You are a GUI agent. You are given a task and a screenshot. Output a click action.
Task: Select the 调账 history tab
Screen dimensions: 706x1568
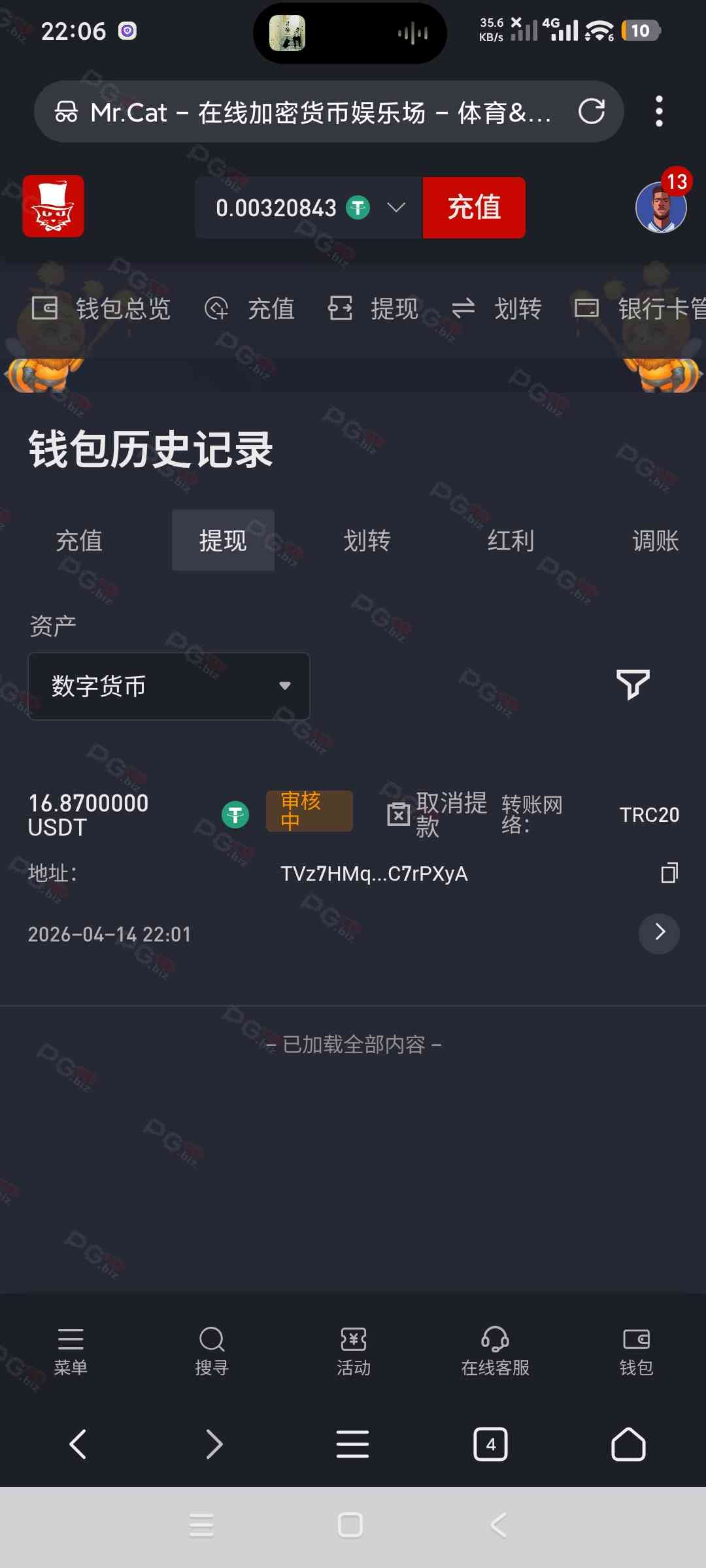[655, 540]
